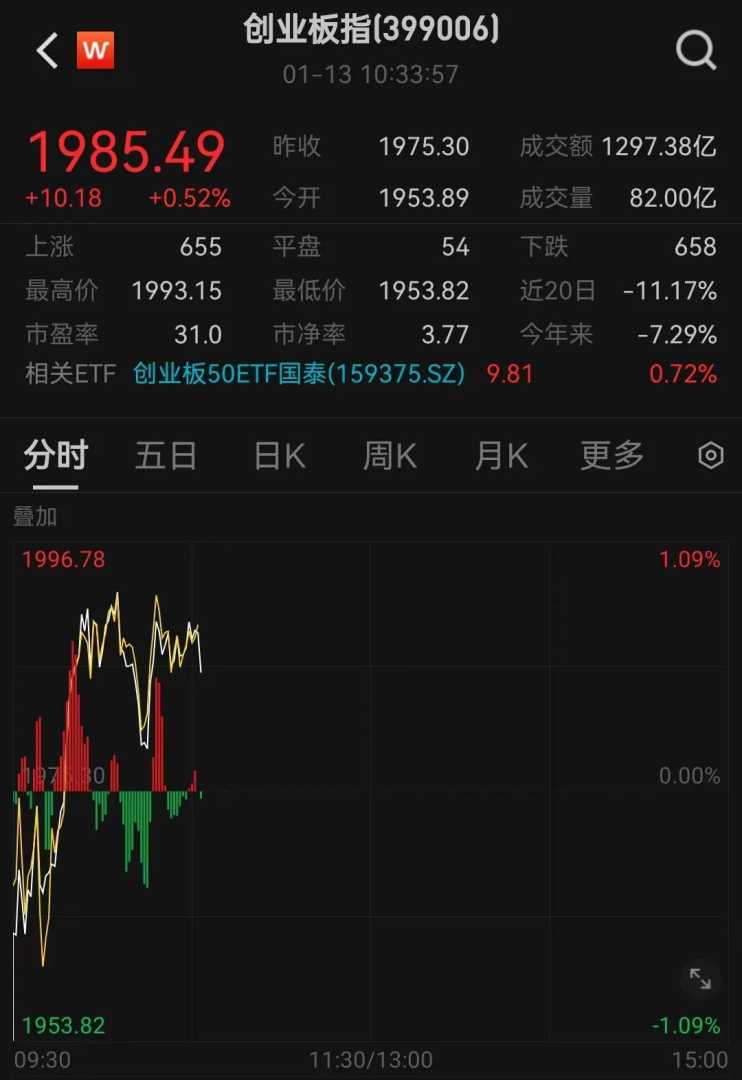Switch to the 日K chart tab
742x1080 pixels.
click(279, 456)
